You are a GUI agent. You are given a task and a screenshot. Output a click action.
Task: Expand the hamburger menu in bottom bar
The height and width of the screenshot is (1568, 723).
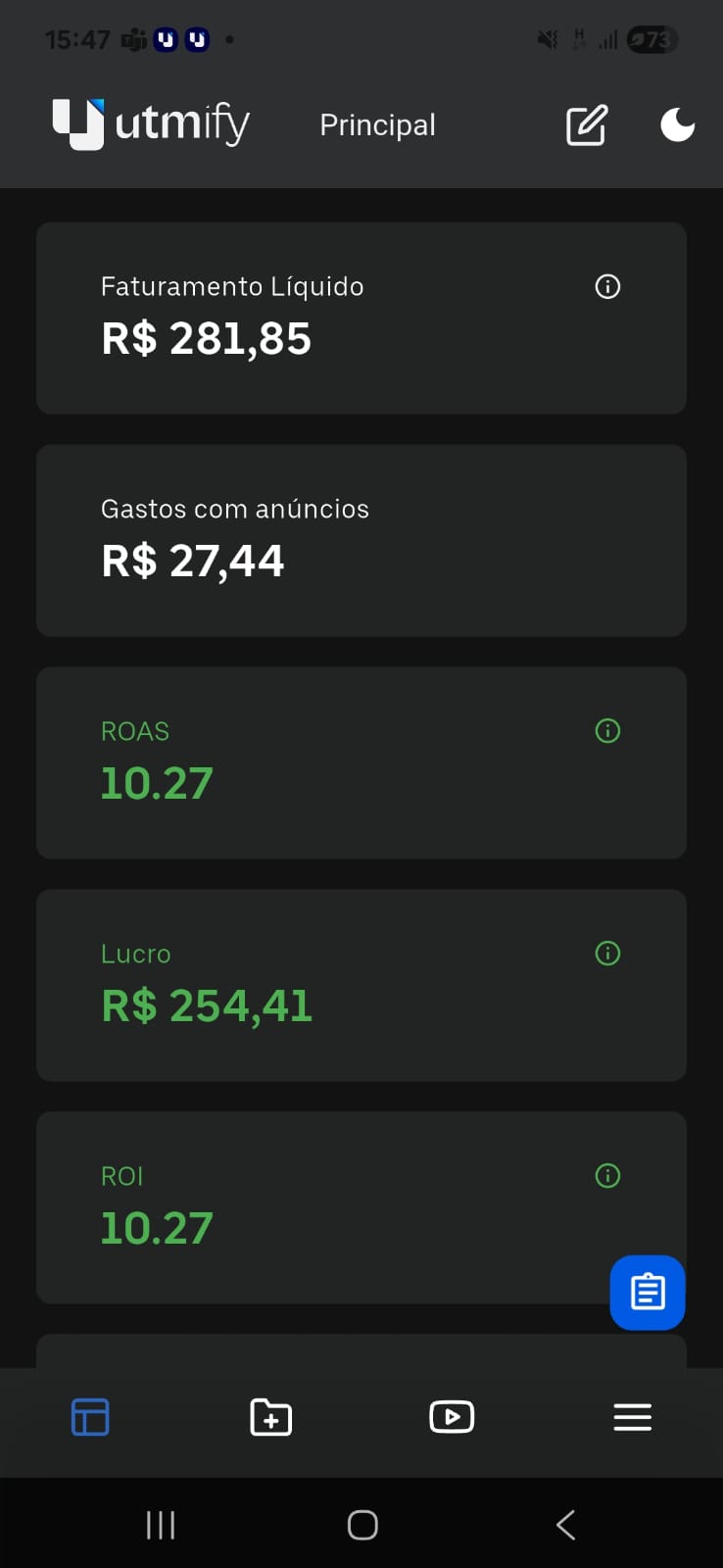click(632, 1416)
